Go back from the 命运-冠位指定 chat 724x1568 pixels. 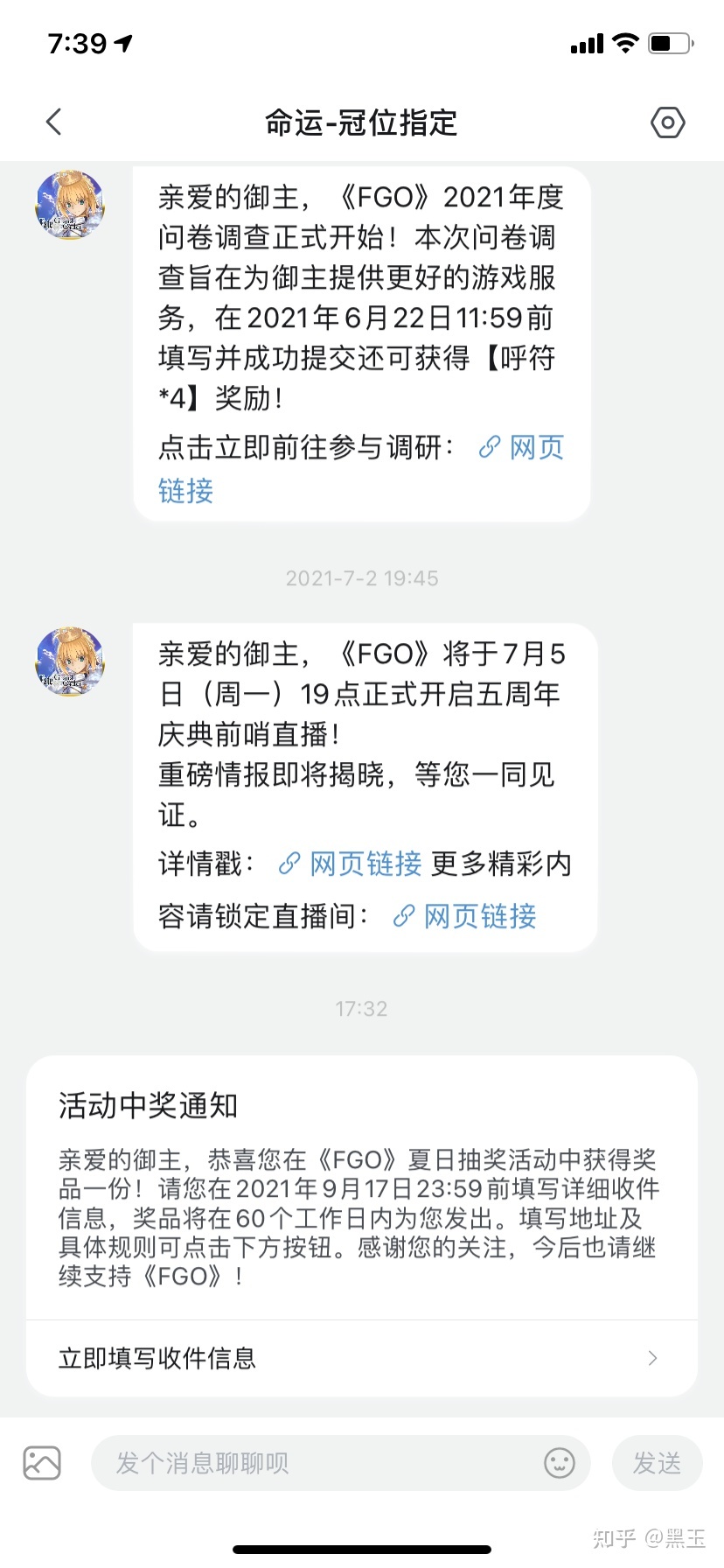pos(54,122)
